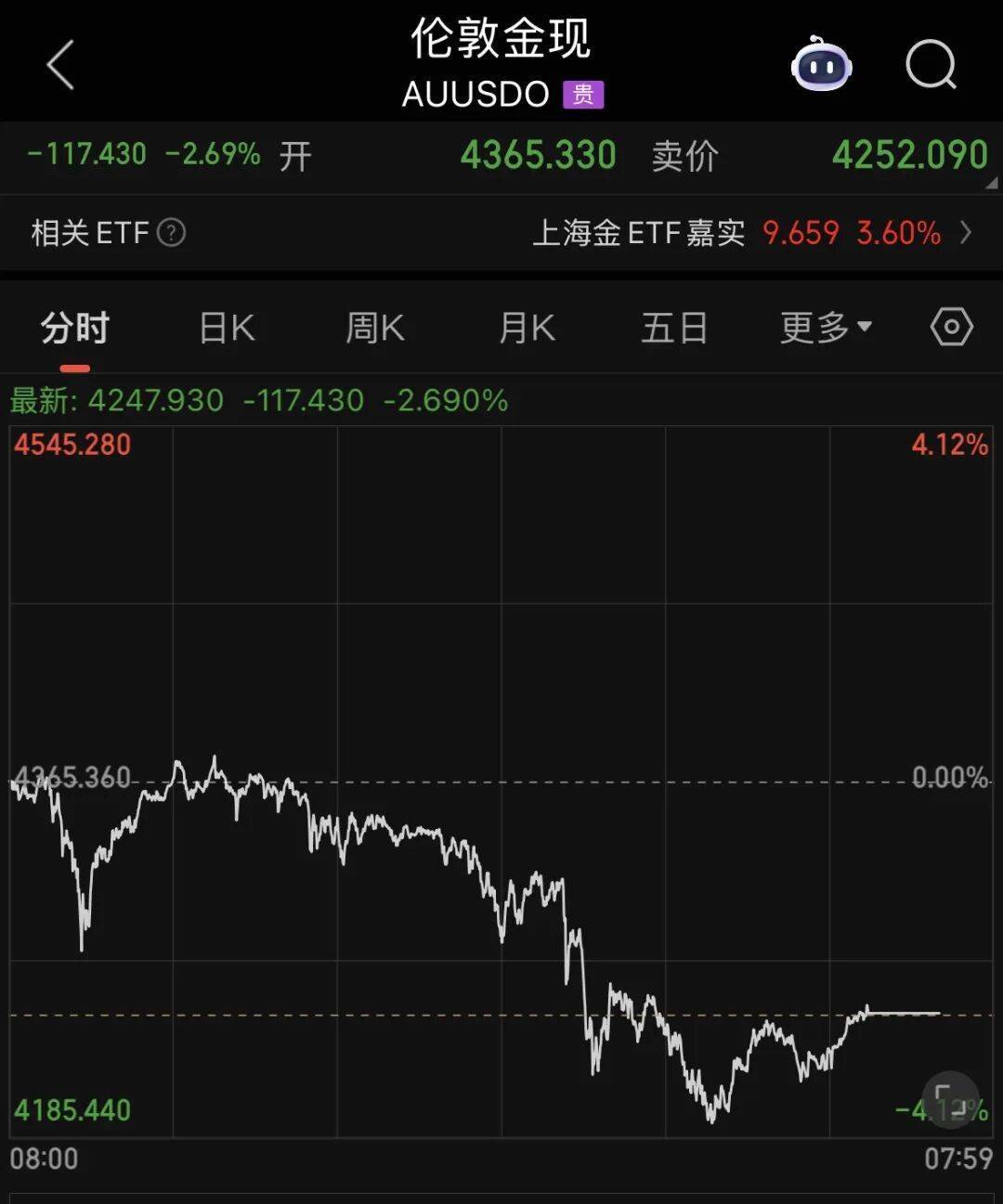
Task: Expand the 更多 chart period dropdown
Action: tap(825, 328)
